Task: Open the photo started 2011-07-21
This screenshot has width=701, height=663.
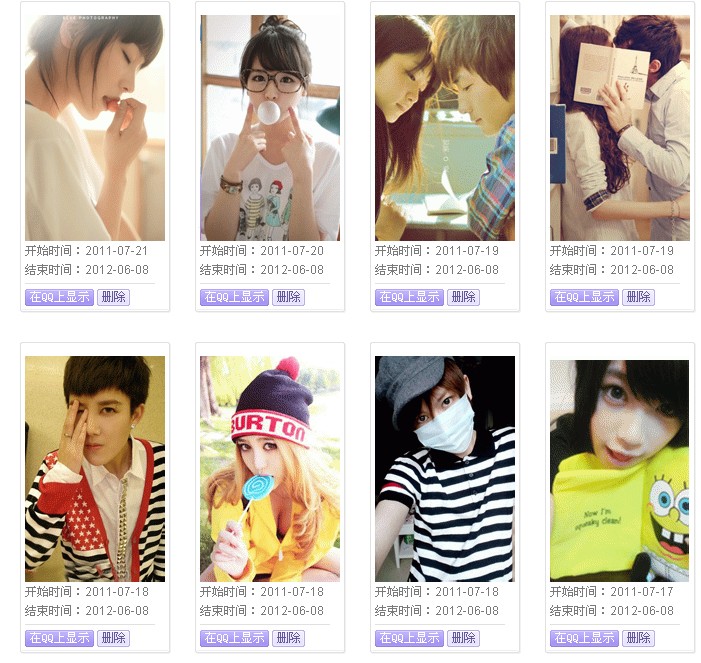Action: pyautogui.click(x=95, y=128)
